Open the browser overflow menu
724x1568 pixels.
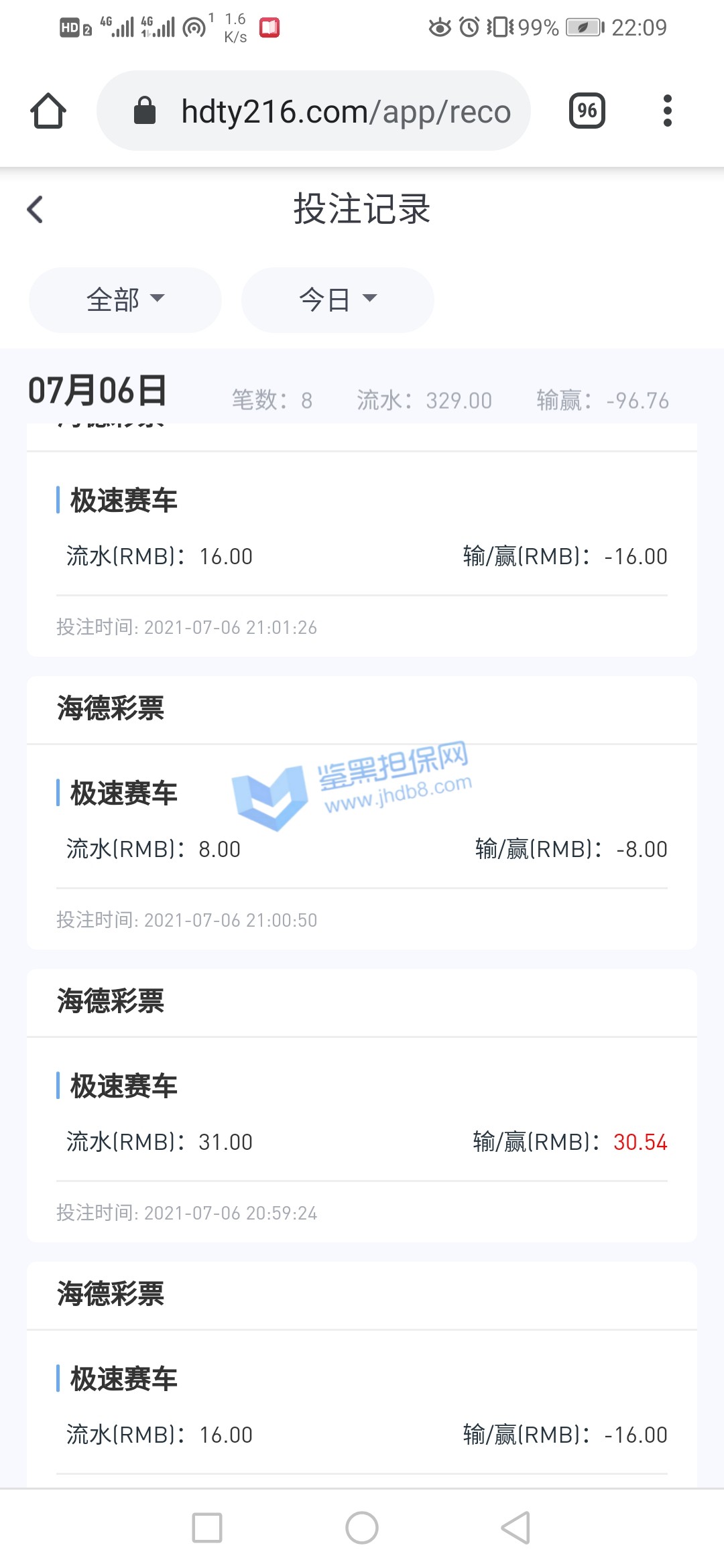(x=667, y=111)
